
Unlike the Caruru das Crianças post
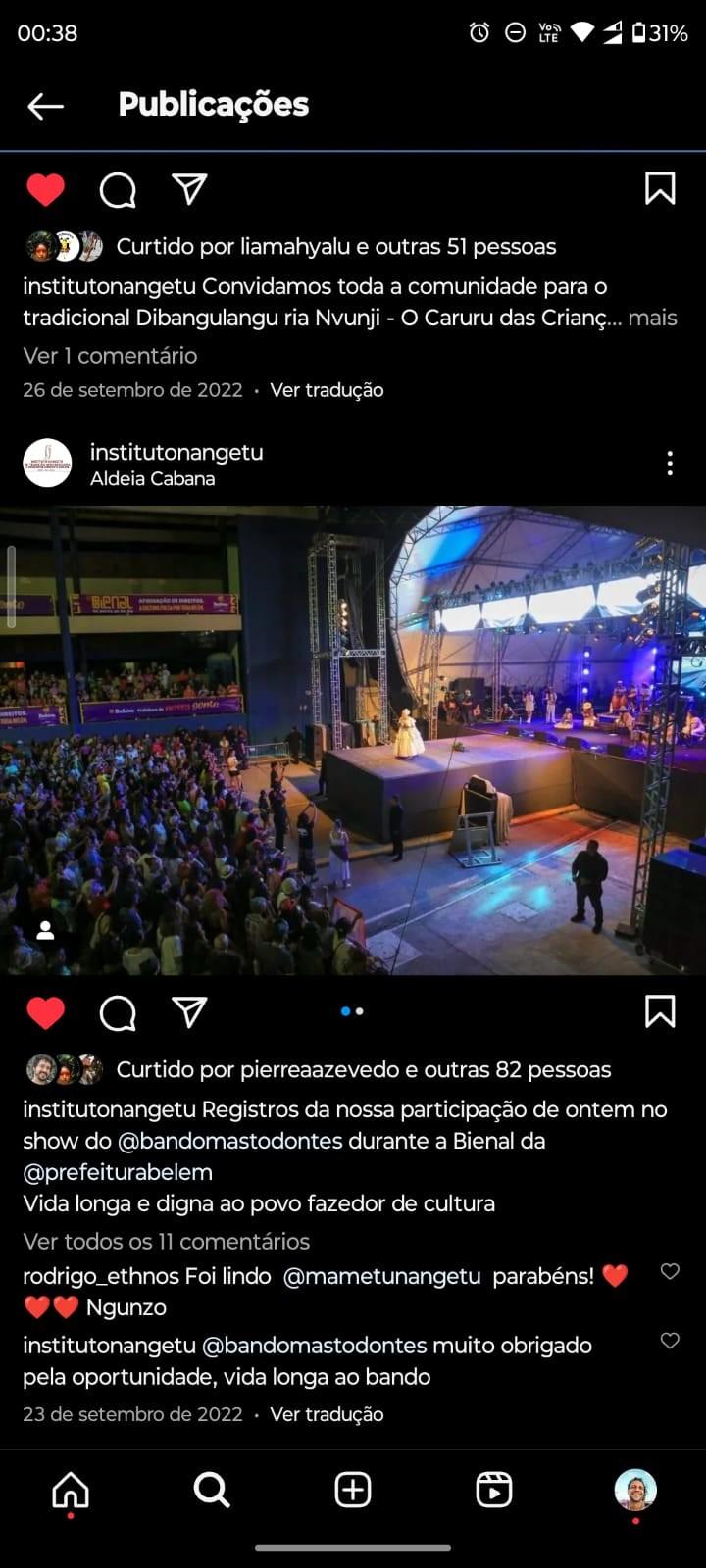[45, 189]
